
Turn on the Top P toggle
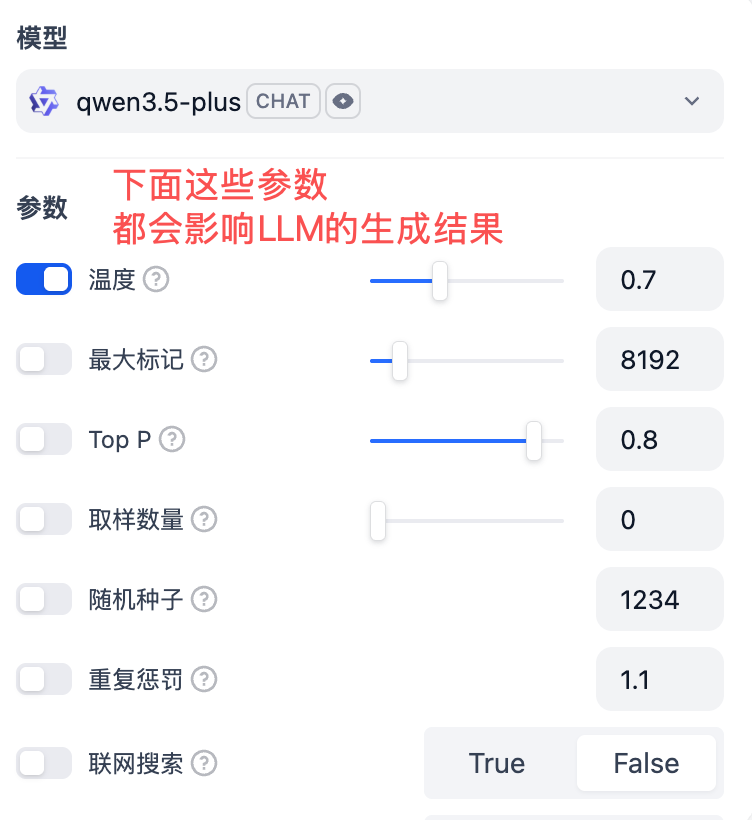[44, 439]
